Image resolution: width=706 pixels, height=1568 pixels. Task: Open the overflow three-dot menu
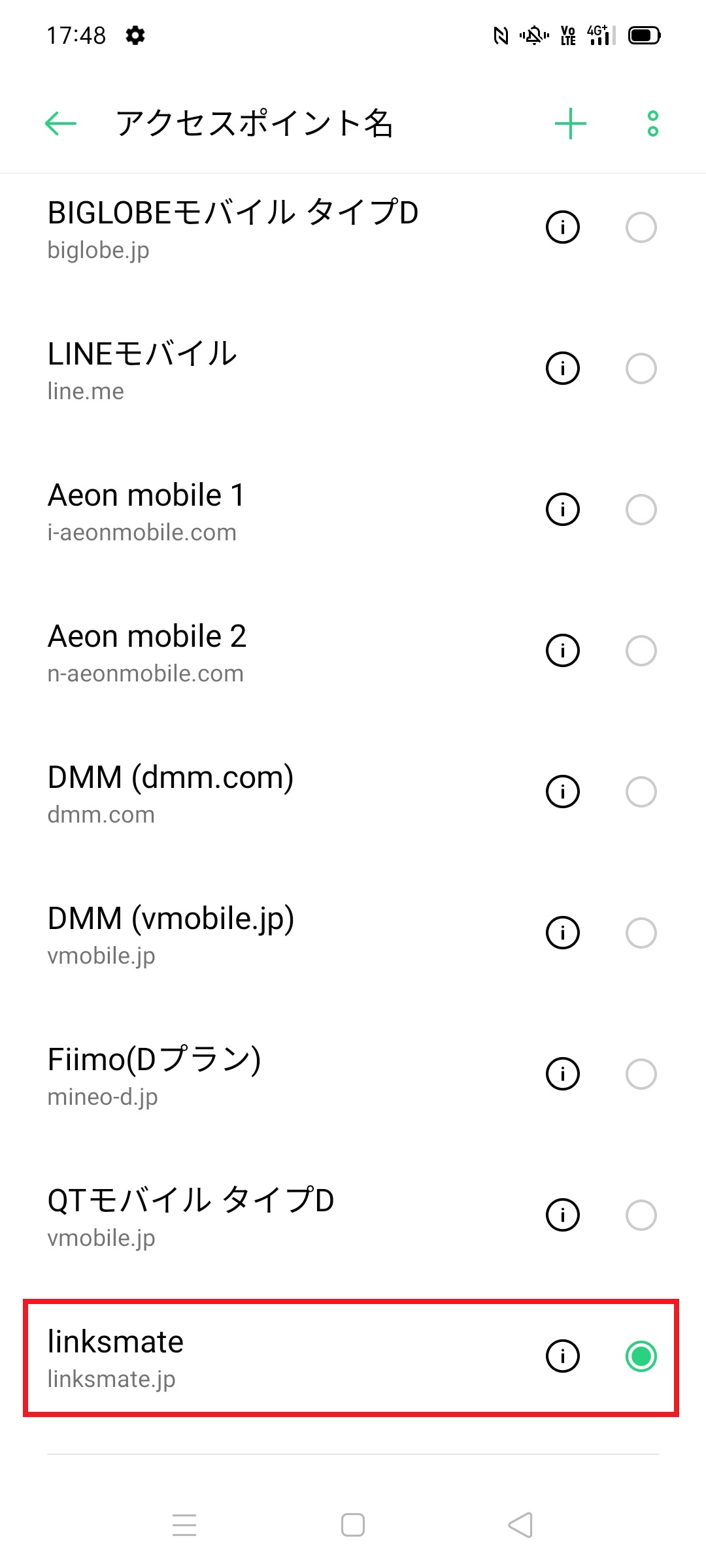652,124
